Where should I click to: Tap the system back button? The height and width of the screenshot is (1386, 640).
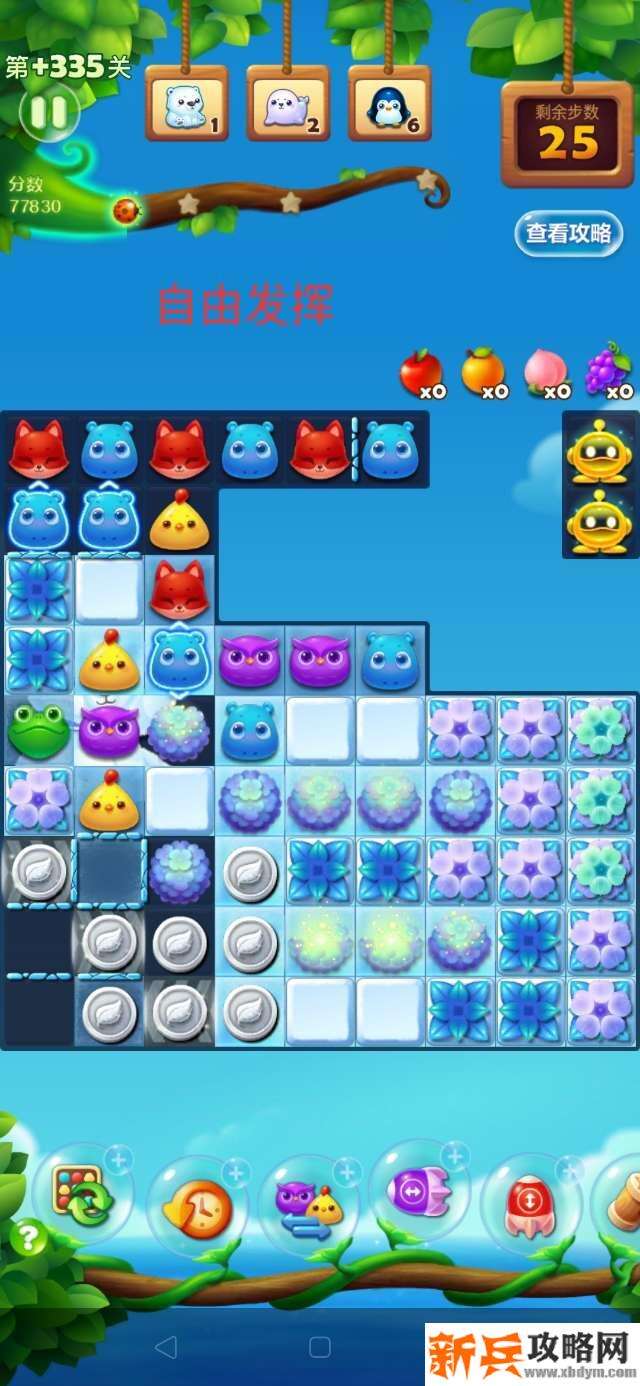pos(166,1346)
